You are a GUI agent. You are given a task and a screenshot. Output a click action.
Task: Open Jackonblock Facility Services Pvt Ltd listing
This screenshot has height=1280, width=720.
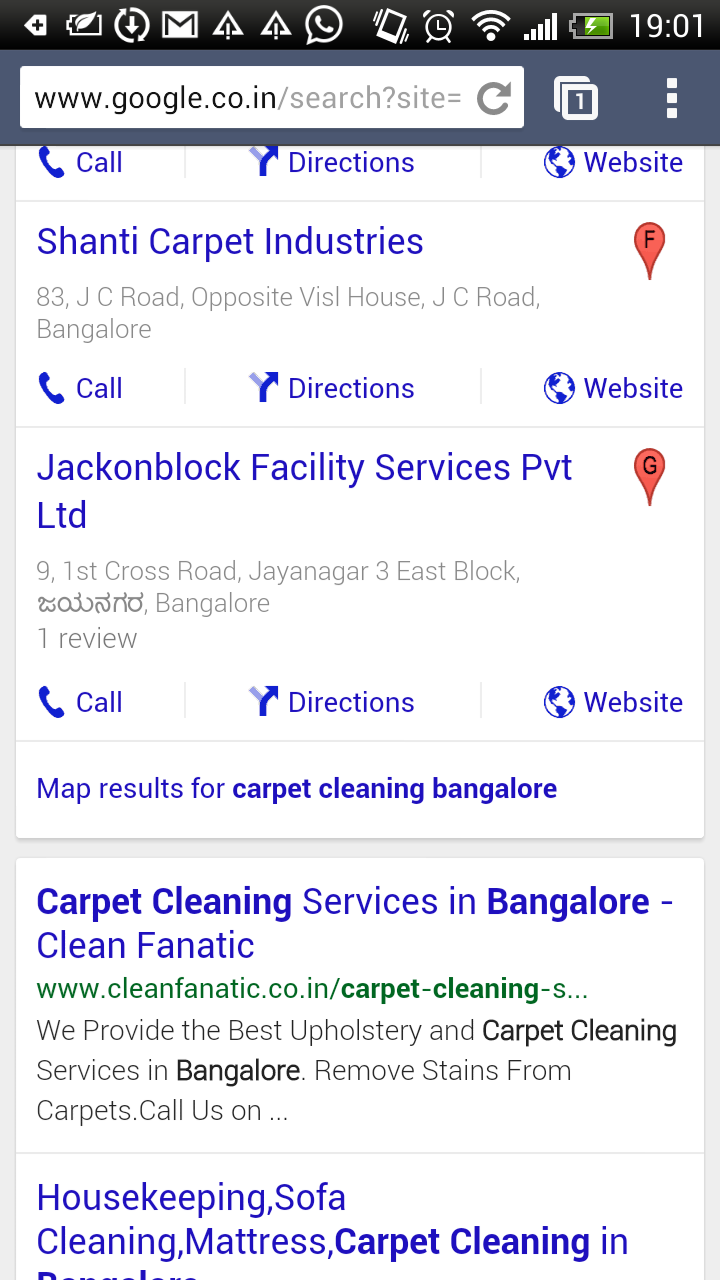[x=304, y=491]
